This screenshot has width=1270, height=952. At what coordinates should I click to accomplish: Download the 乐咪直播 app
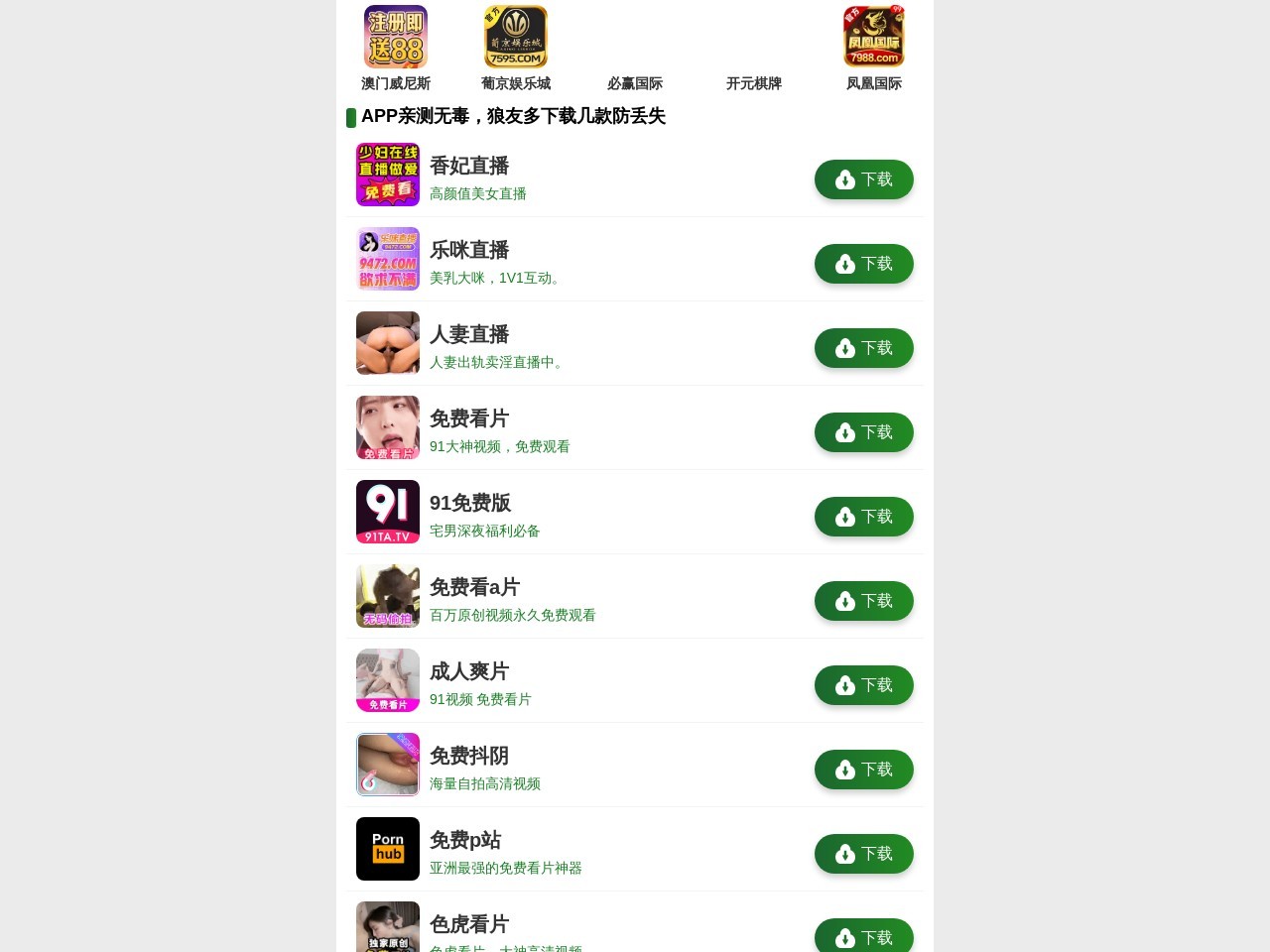coord(863,264)
